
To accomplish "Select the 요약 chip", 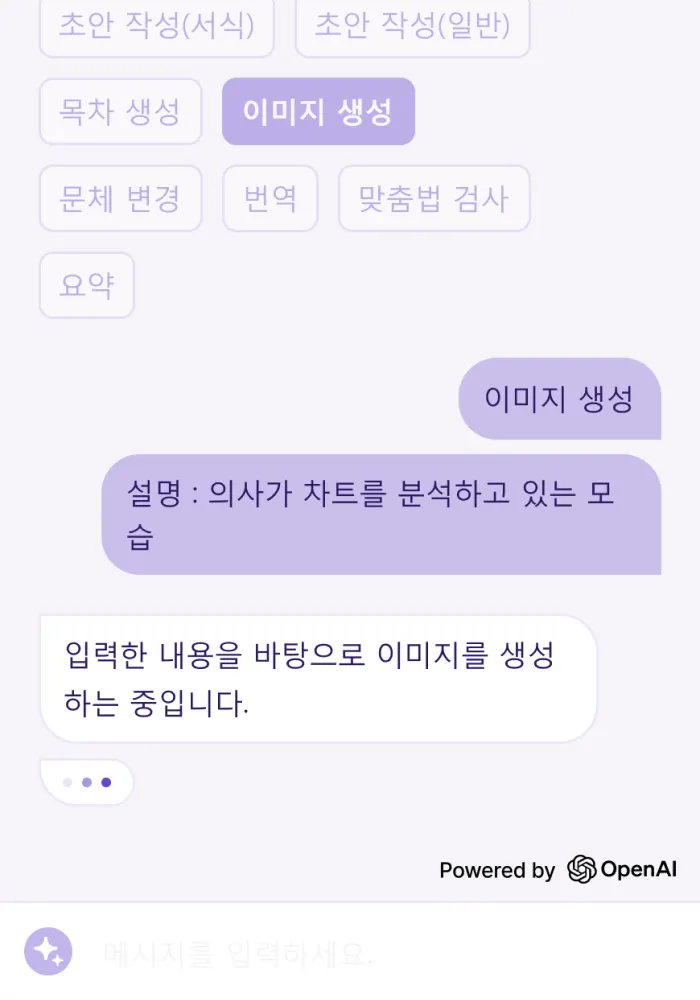I will [x=87, y=285].
